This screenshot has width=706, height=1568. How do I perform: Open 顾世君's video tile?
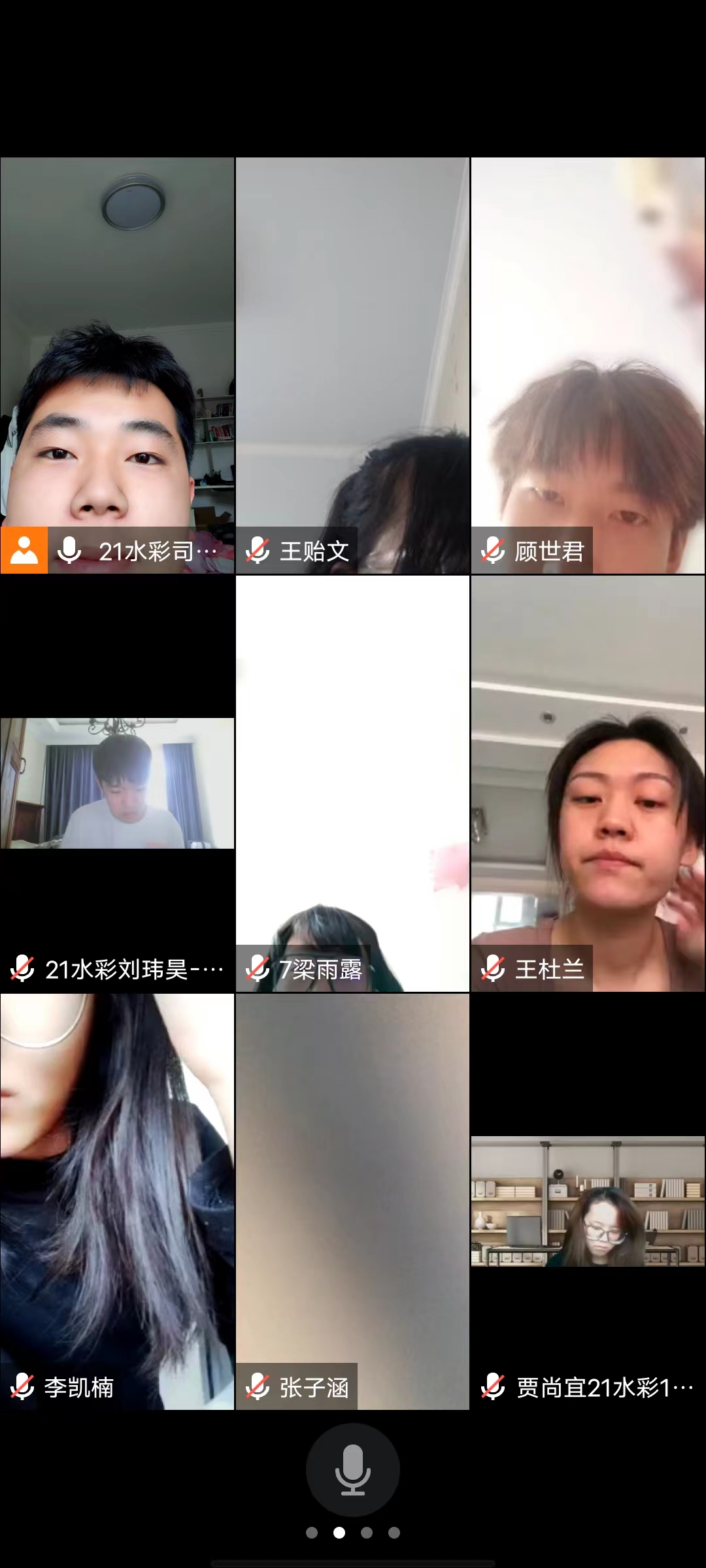pyautogui.click(x=588, y=366)
